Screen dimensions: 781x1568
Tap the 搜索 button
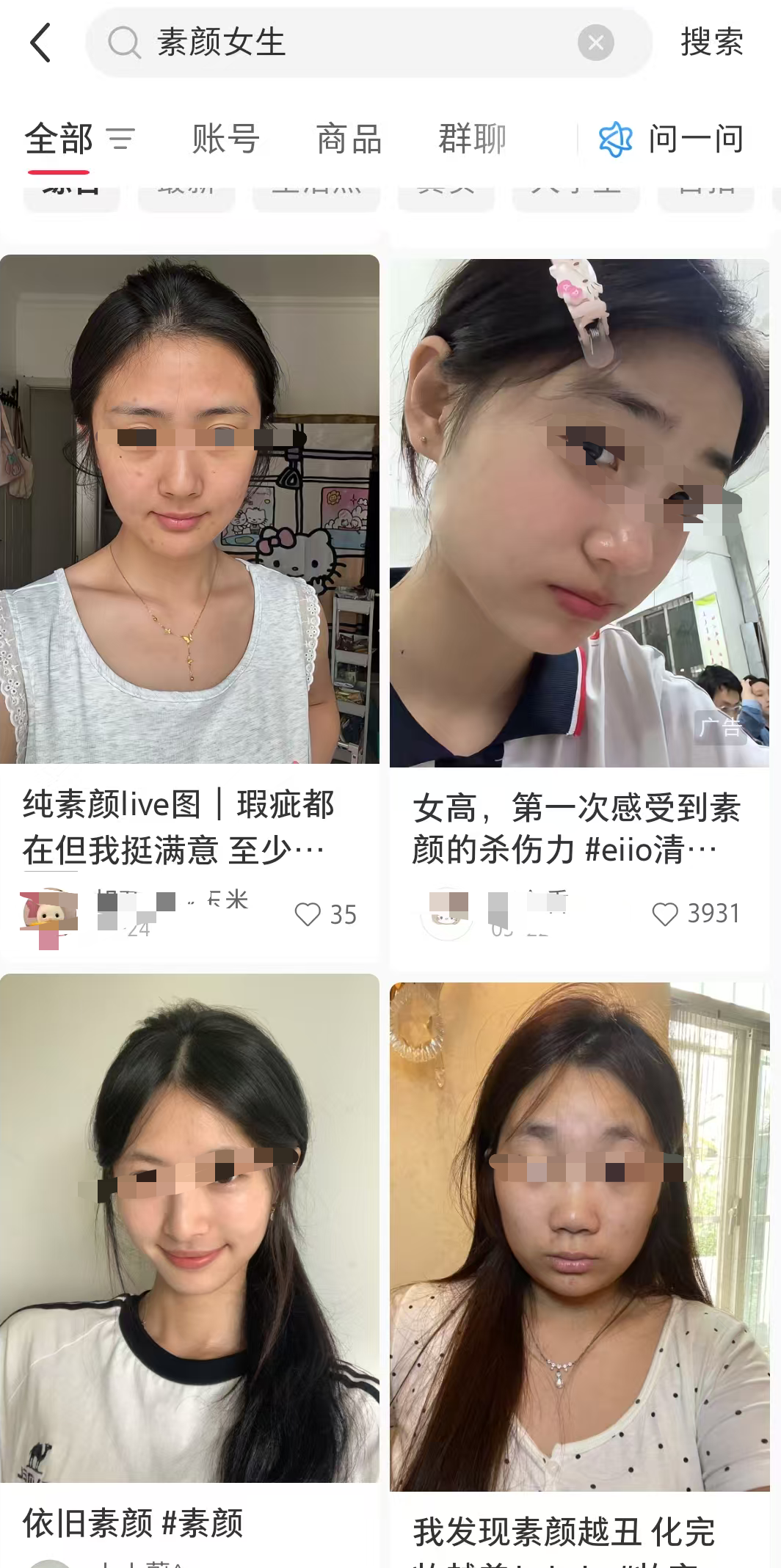[711, 43]
